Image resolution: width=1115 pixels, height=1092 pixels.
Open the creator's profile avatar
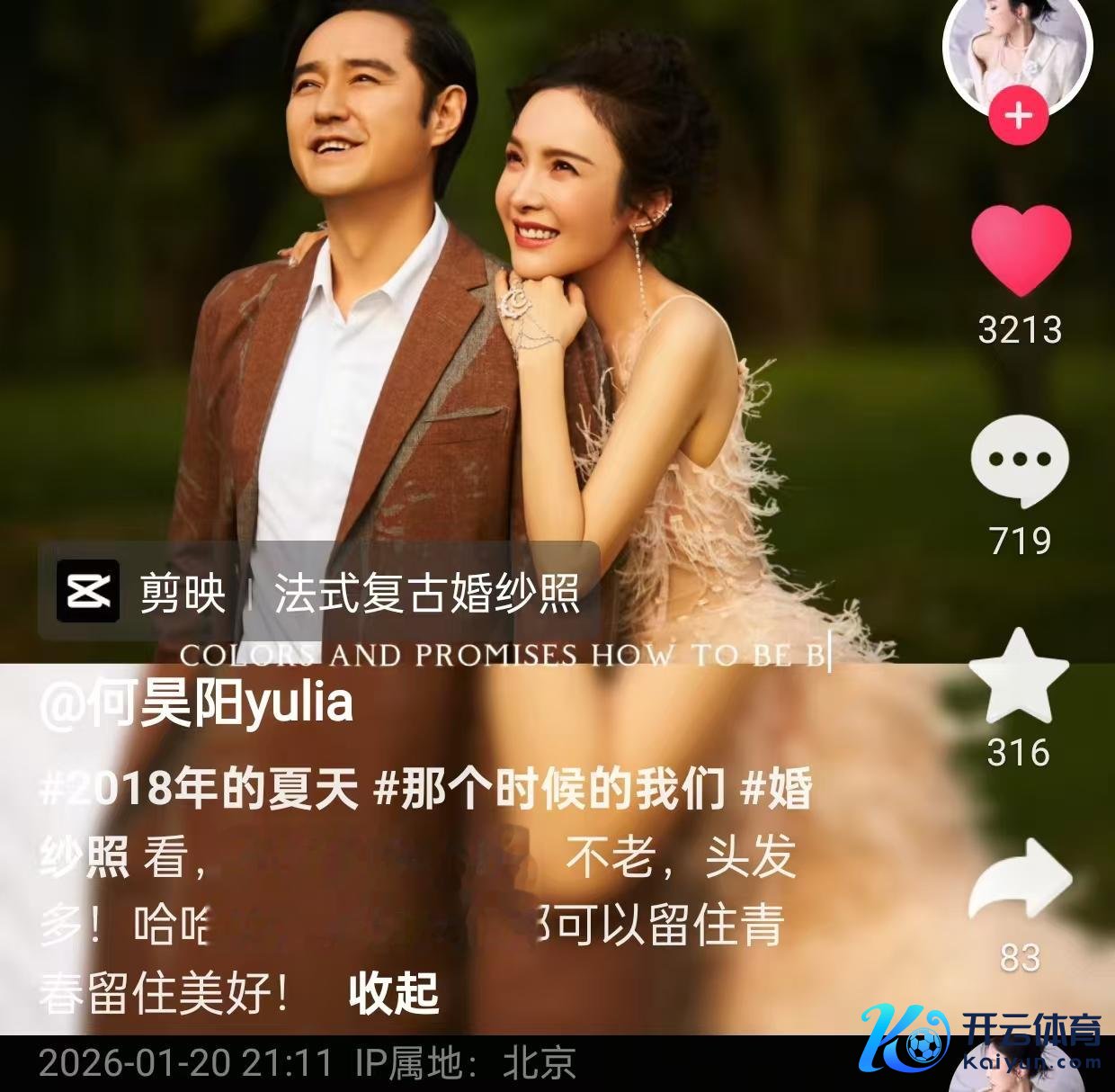tap(1016, 49)
